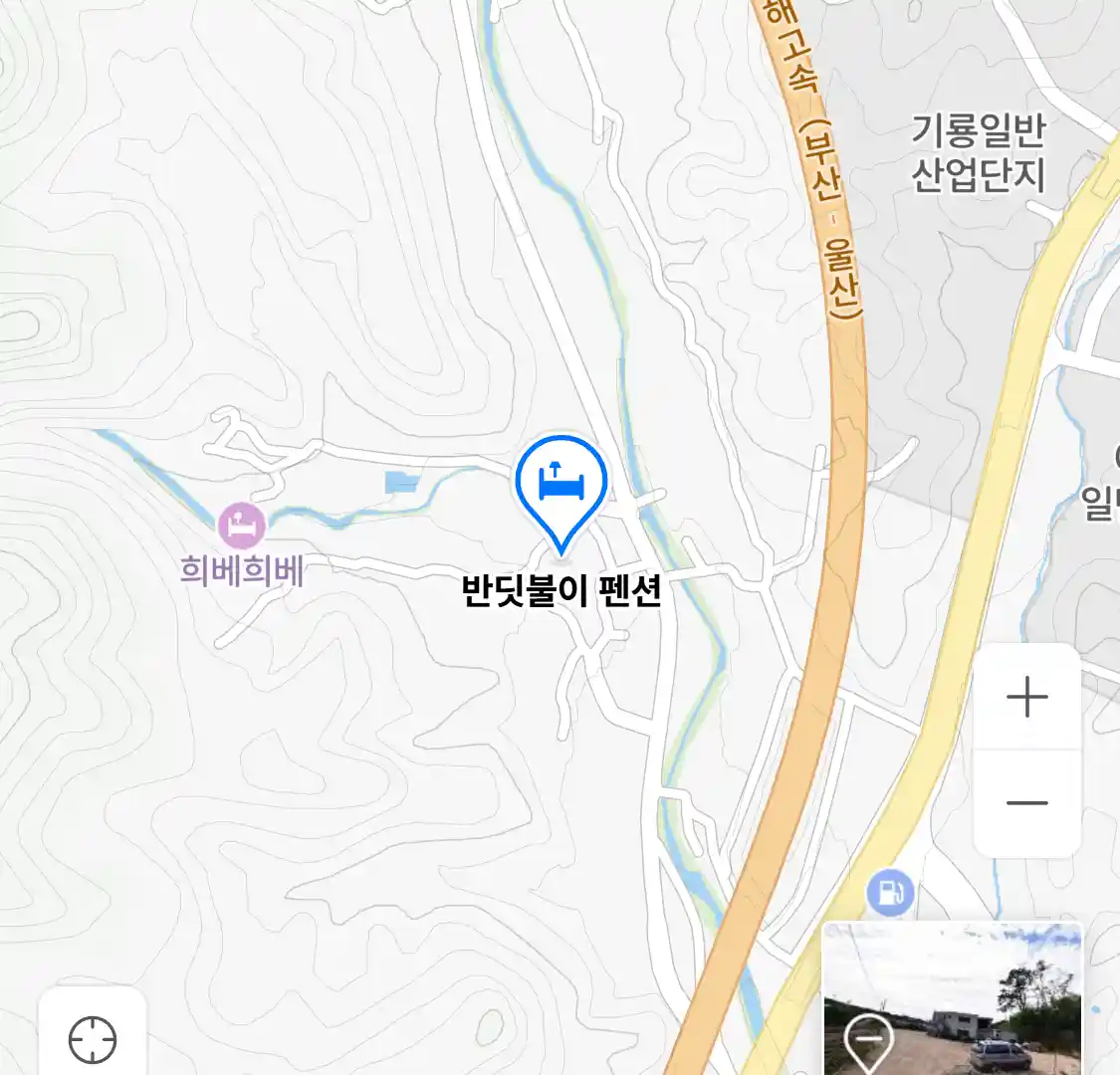
Task: Open the 희베희베 lodging marker
Action: click(242, 525)
